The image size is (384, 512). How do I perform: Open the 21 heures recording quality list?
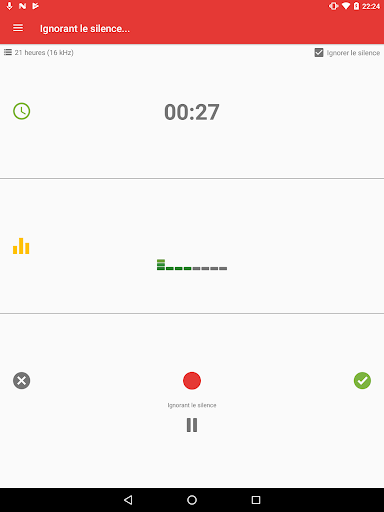[39, 52]
